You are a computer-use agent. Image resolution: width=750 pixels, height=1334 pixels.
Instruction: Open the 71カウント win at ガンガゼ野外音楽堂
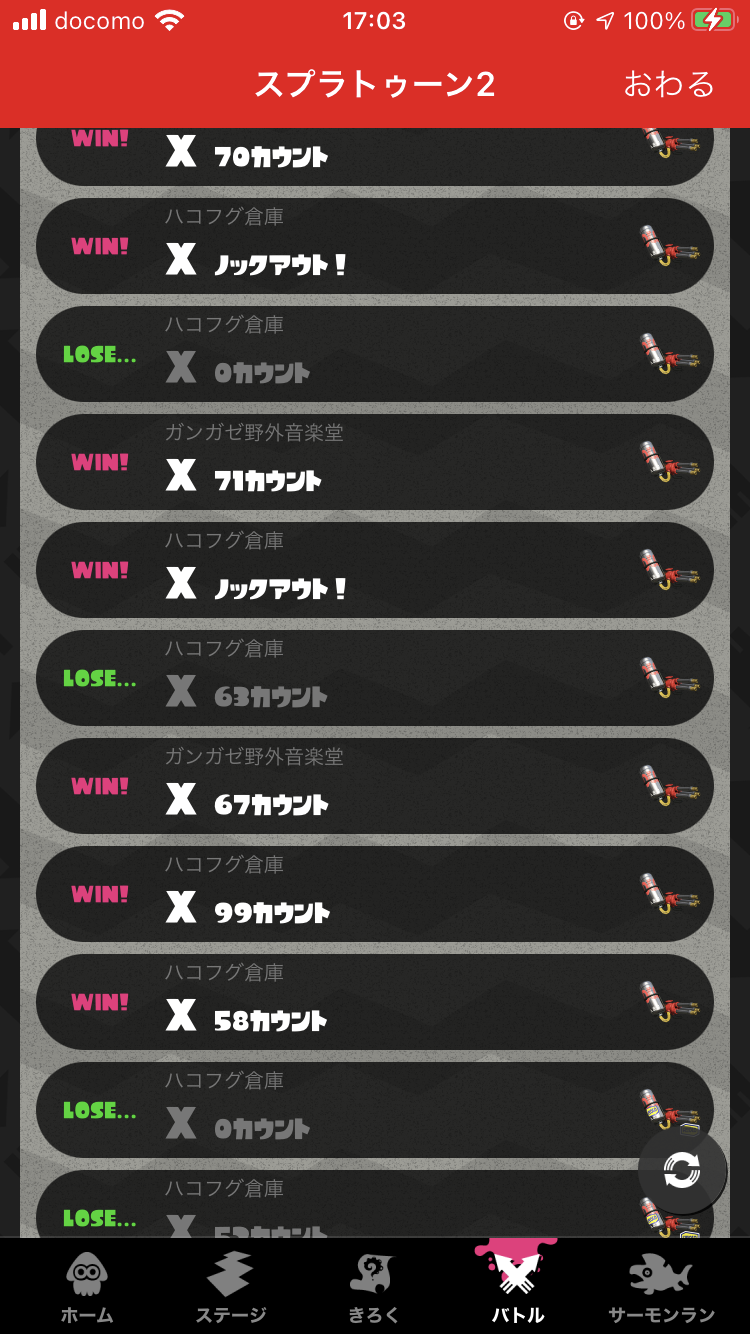(x=374, y=463)
